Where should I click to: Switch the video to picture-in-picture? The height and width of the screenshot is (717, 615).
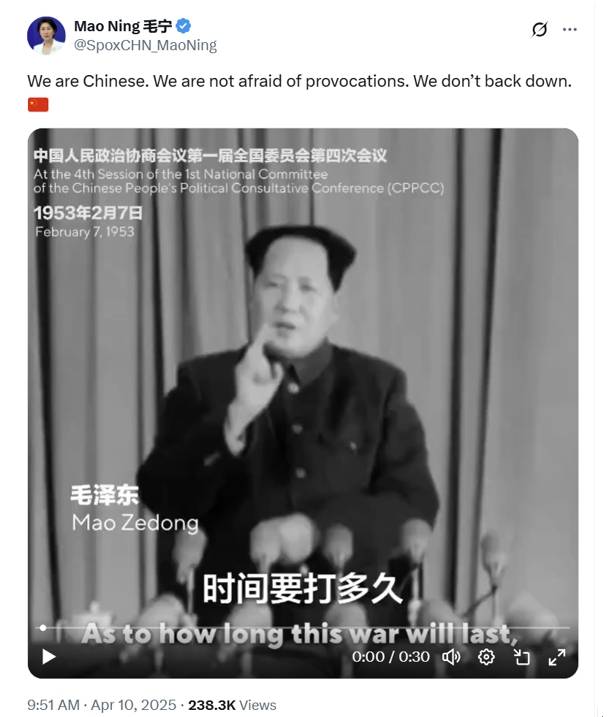[x=522, y=657]
